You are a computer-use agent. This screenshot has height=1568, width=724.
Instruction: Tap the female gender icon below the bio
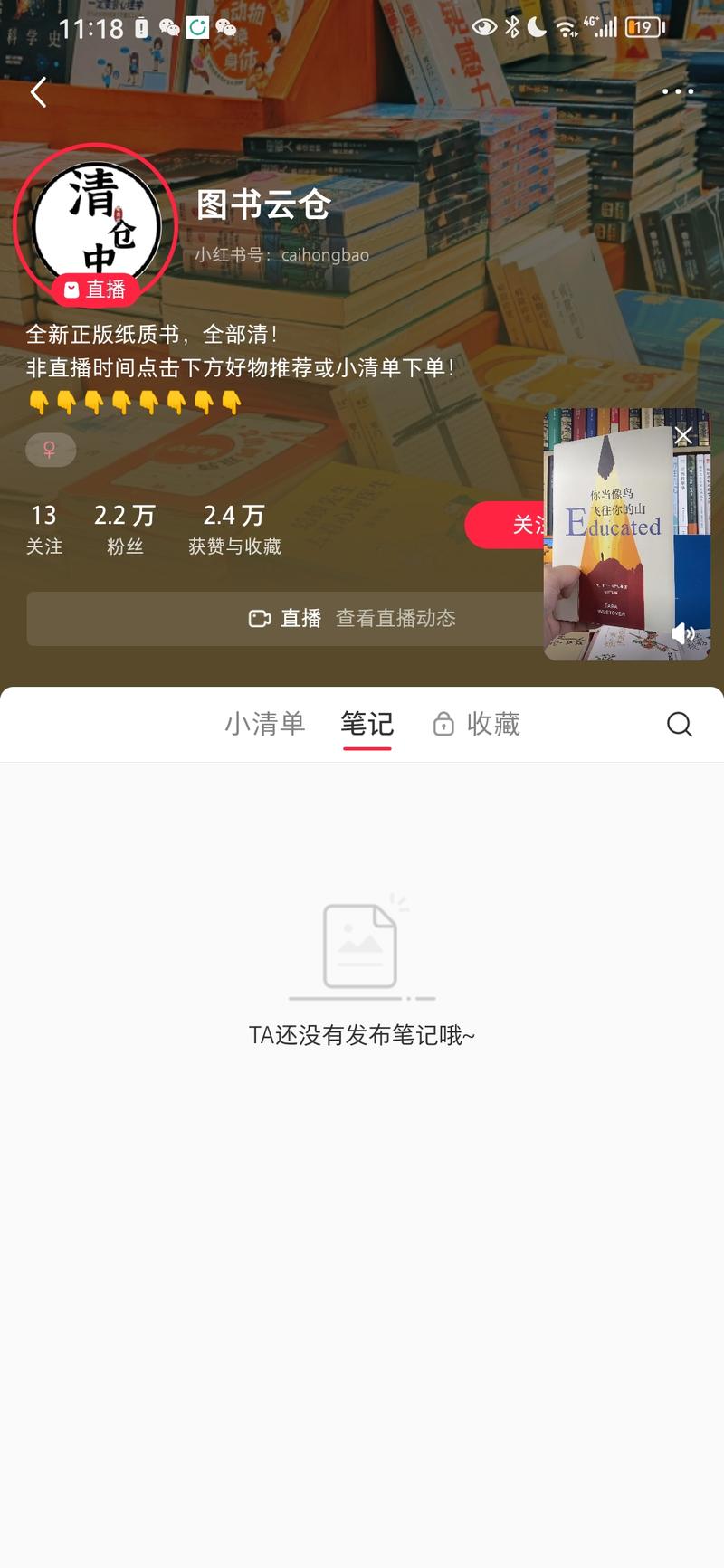click(x=50, y=450)
